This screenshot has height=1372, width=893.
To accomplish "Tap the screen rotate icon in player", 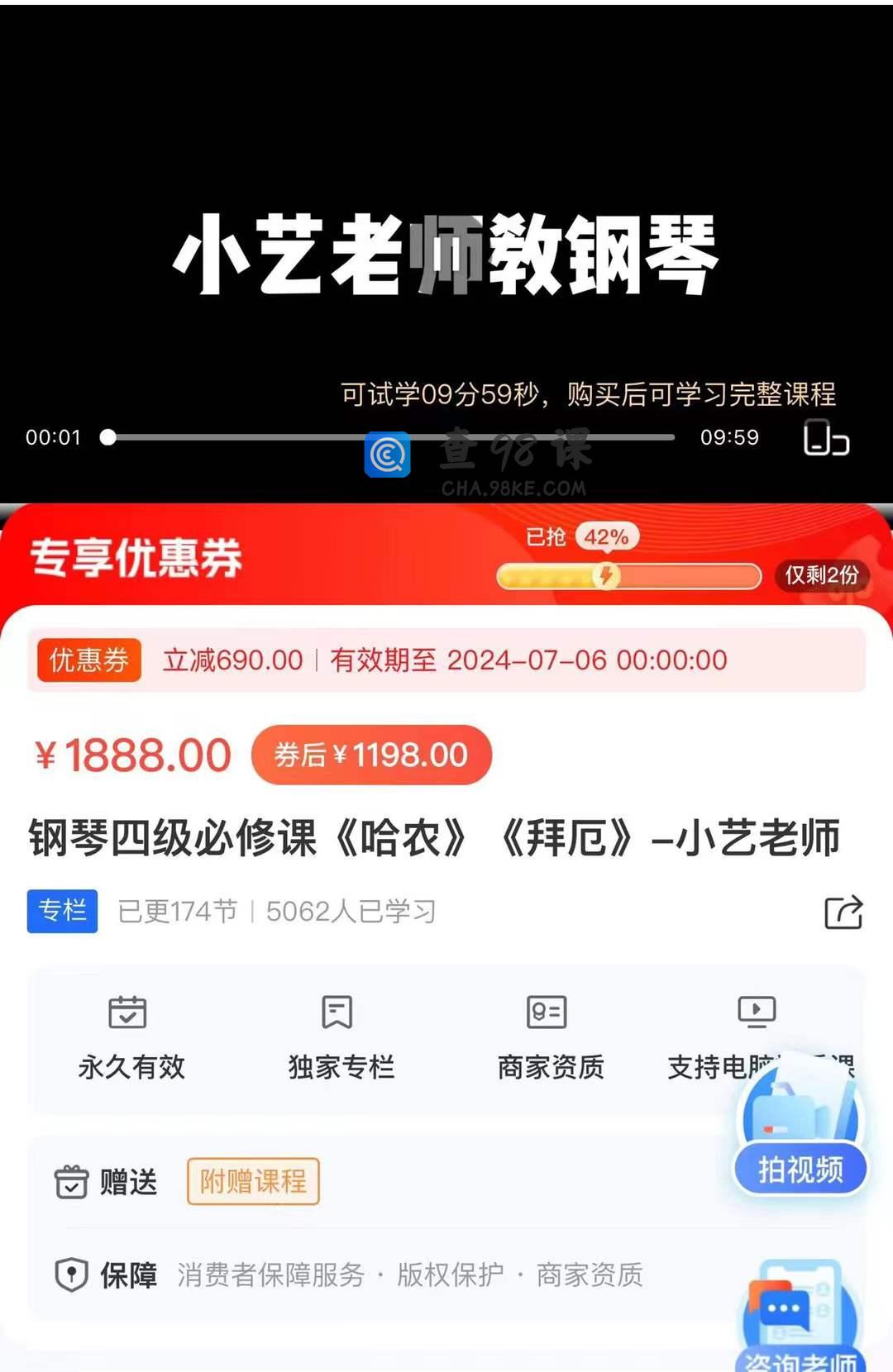I will pos(826,438).
